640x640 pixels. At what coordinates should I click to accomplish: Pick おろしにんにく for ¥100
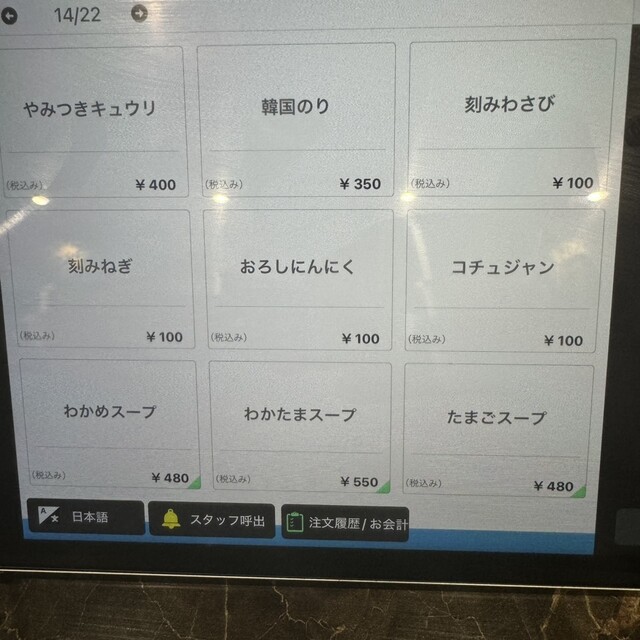tap(298, 279)
